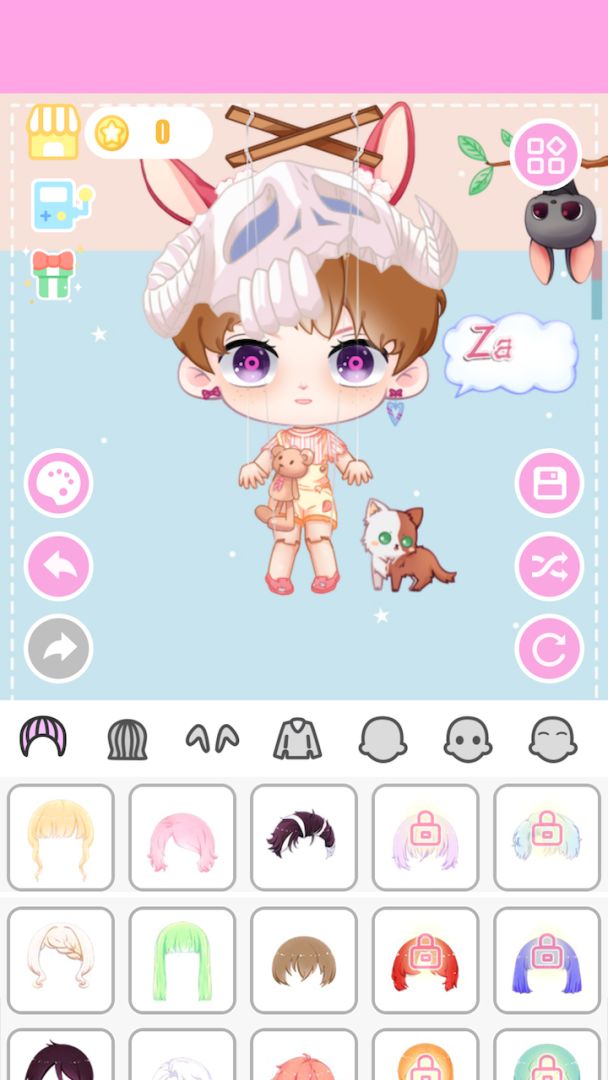This screenshot has width=608, height=1080.
Task: Switch to the front hair tab
Action: (43, 740)
